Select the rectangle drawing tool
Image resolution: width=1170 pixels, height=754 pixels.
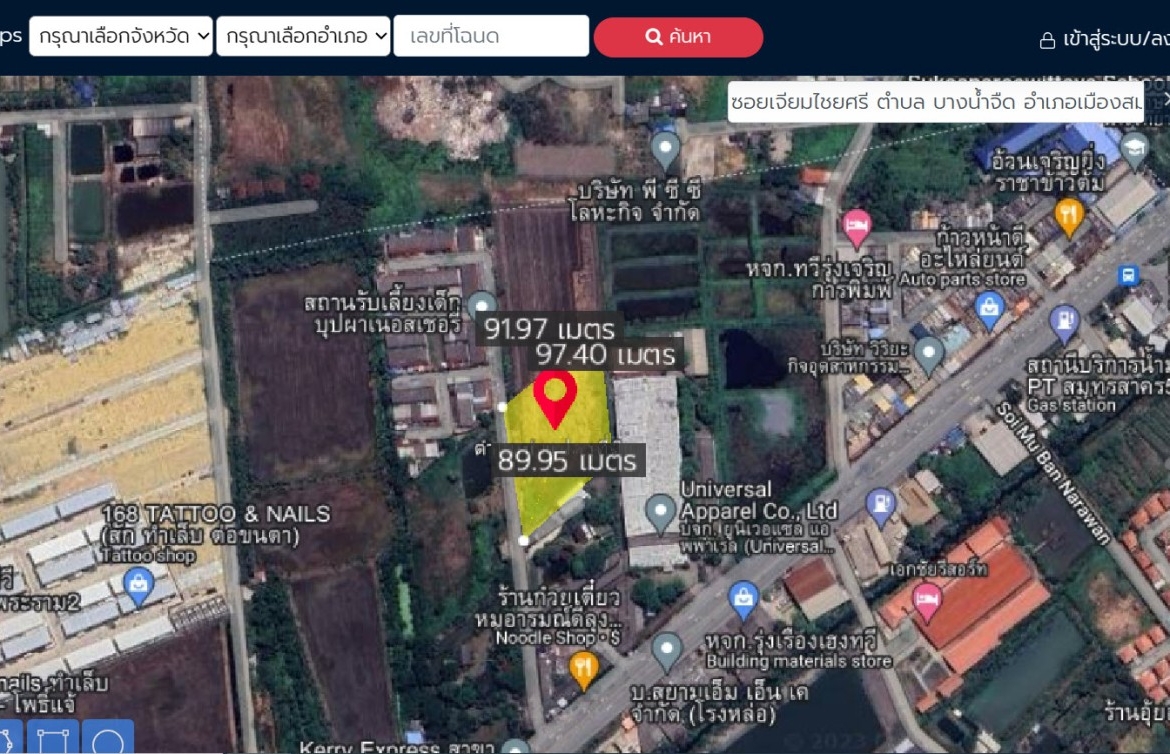(x=53, y=740)
